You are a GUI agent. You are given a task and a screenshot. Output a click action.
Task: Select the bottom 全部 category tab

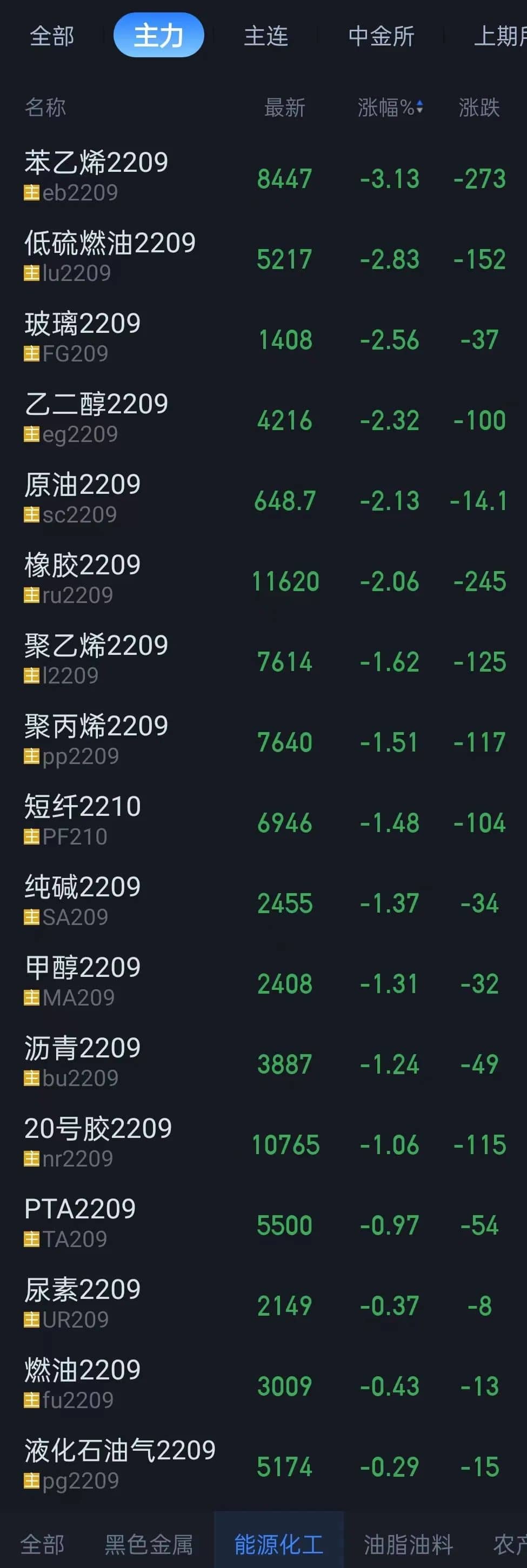(x=42, y=1544)
